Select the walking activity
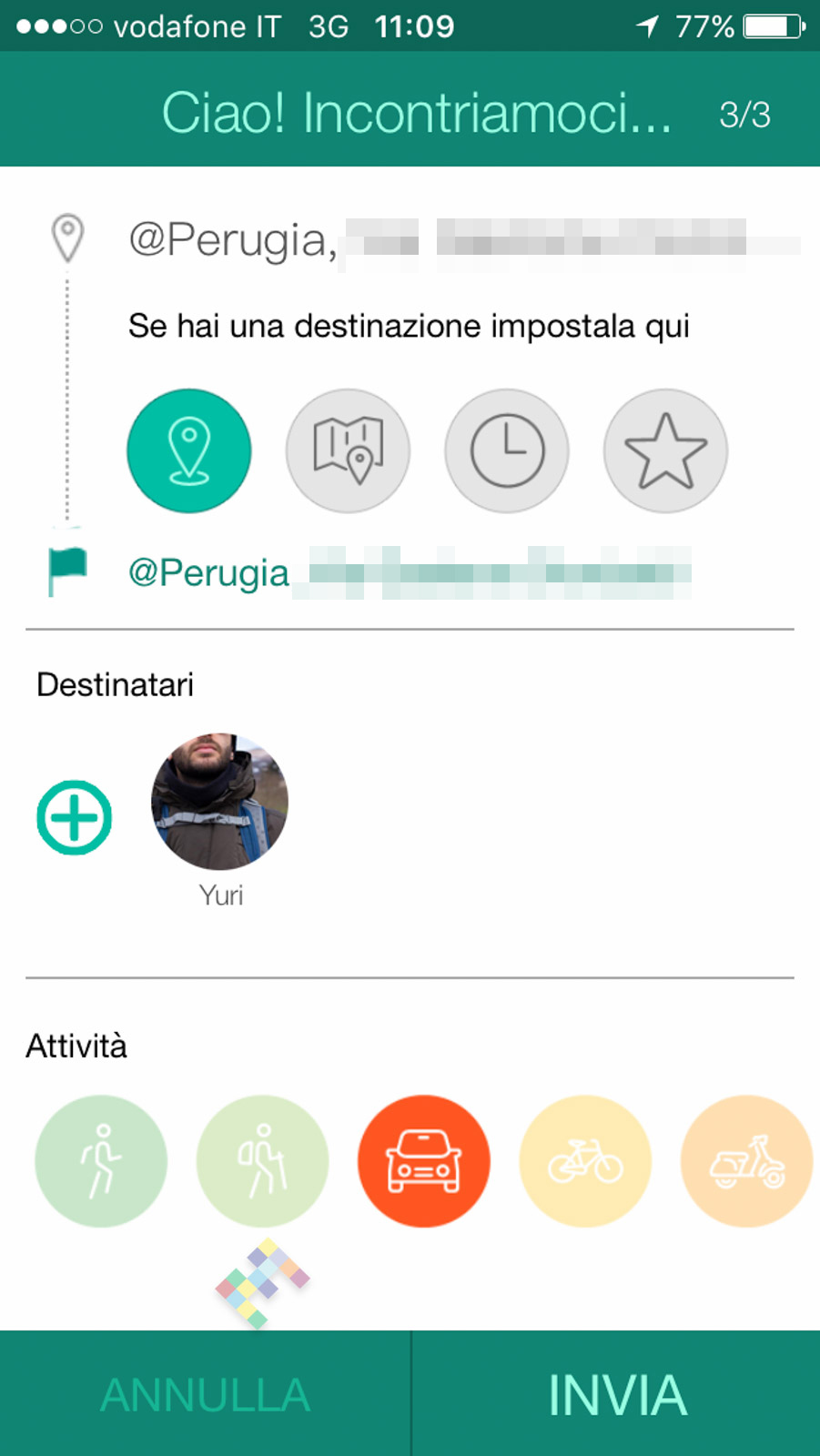 pyautogui.click(x=101, y=1161)
